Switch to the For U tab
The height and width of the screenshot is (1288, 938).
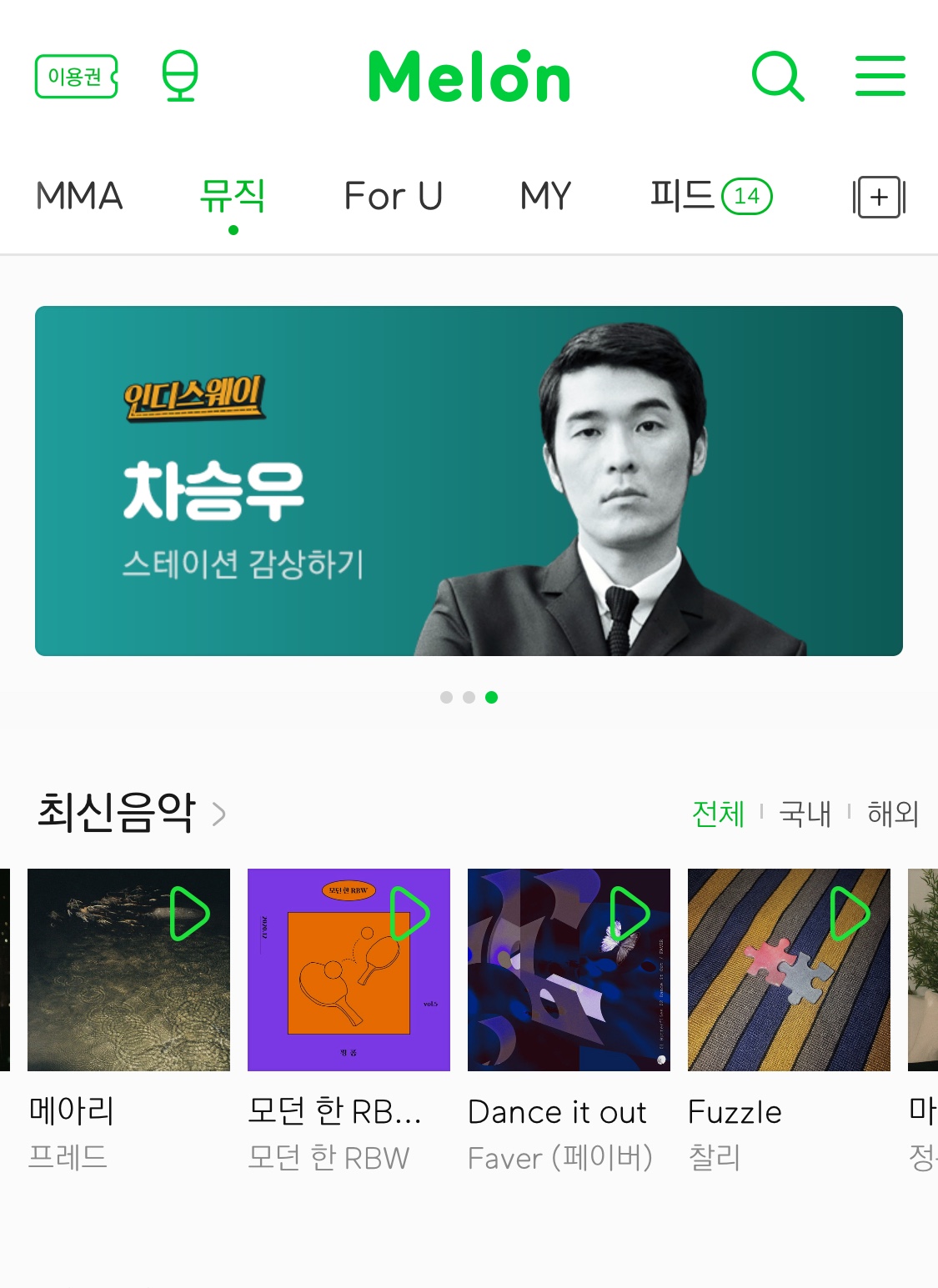tap(393, 197)
